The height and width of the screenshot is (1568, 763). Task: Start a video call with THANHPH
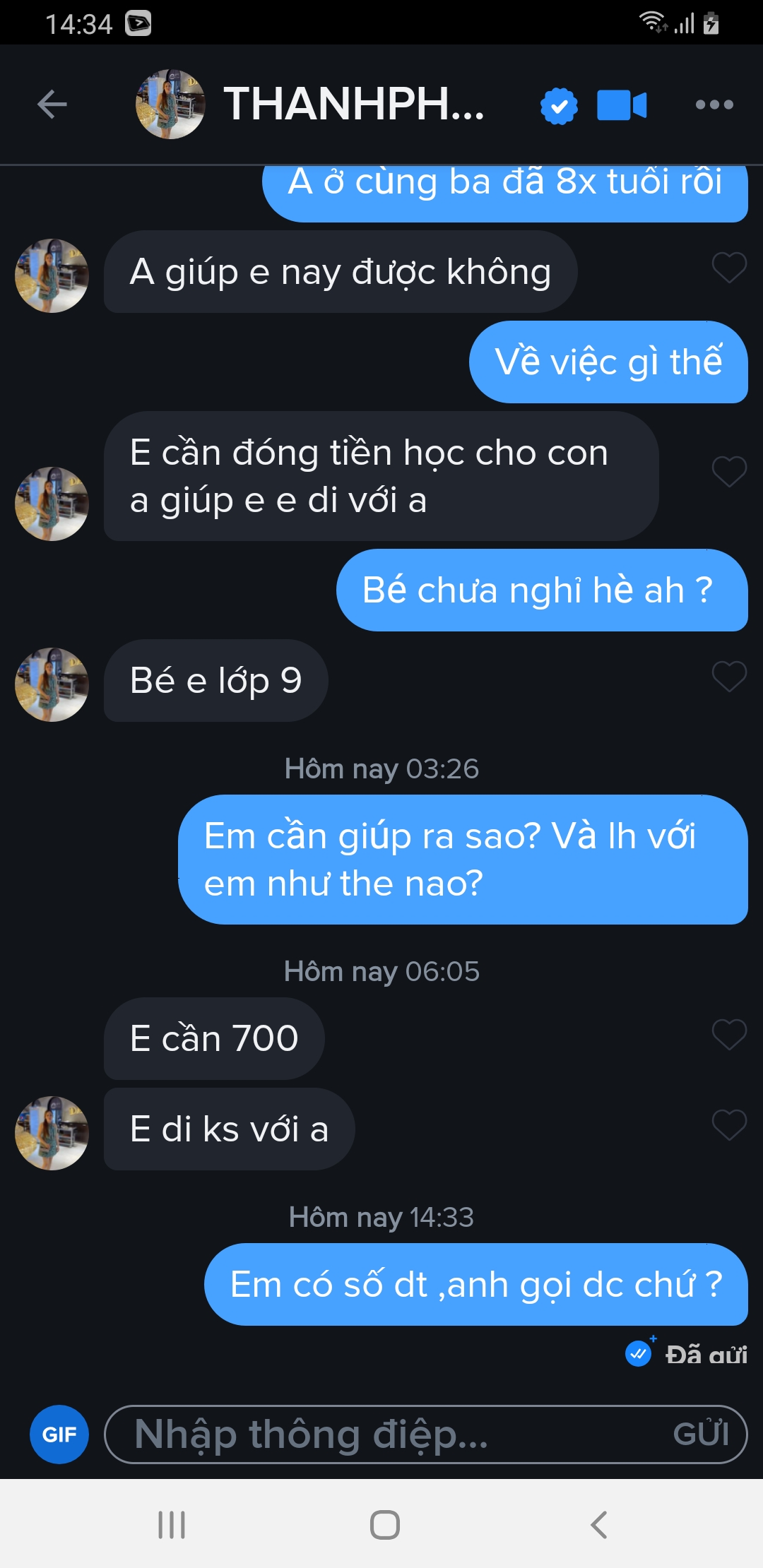(621, 106)
